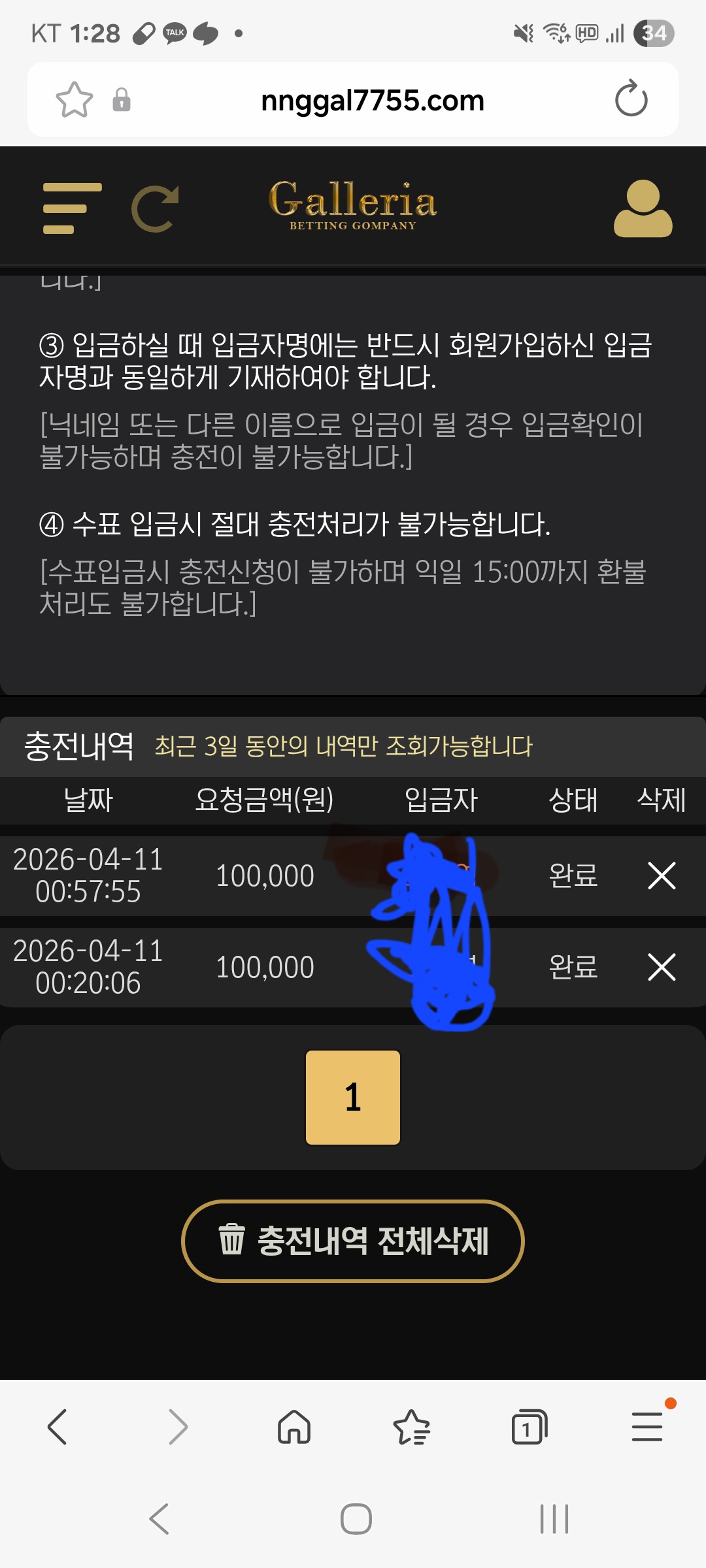The height and width of the screenshot is (1568, 706).
Task: Delete the 00:57:55 charge record
Action: [662, 875]
